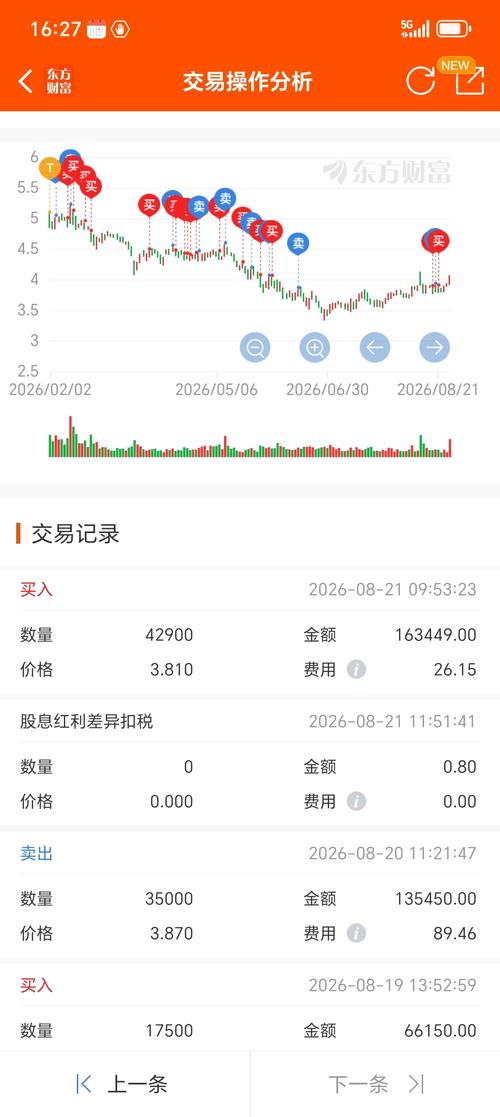Zoom out the price chart
The image size is (500, 1117).
pos(255,348)
